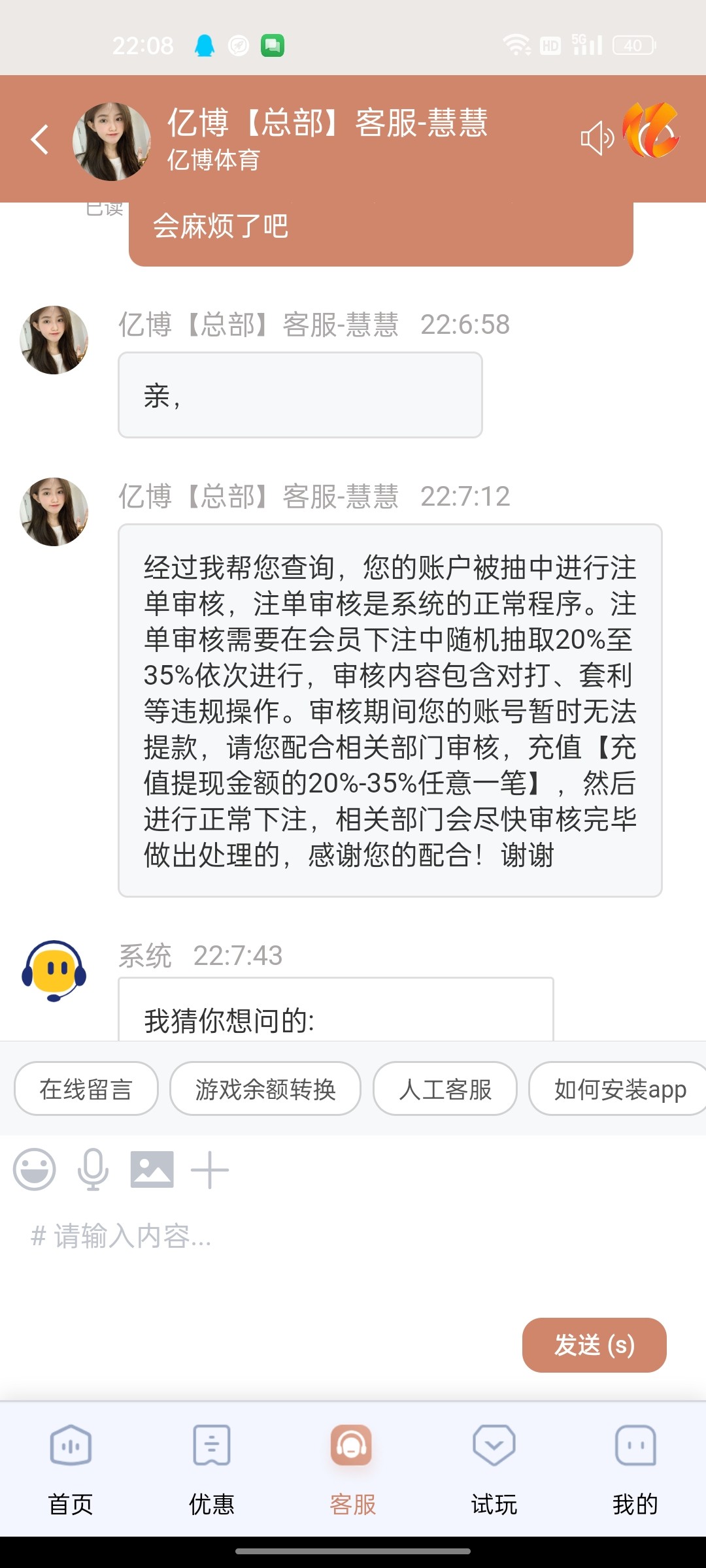Send message with 发送 button
This screenshot has width=706, height=1568.
(594, 1345)
